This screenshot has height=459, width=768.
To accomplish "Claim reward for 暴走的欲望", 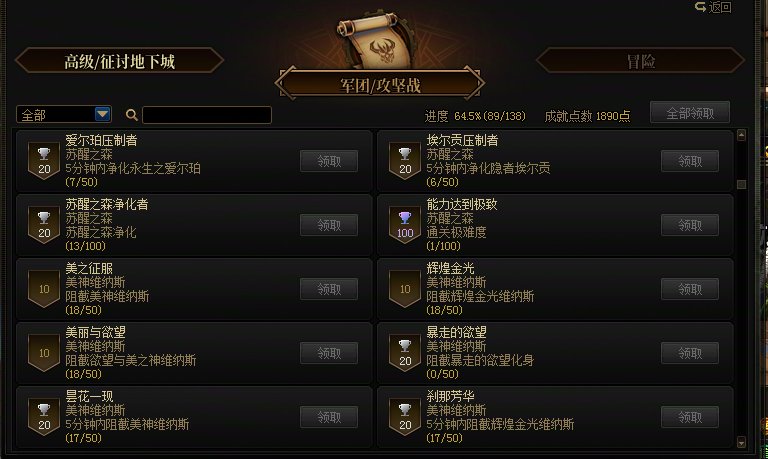I will pyautogui.click(x=689, y=353).
